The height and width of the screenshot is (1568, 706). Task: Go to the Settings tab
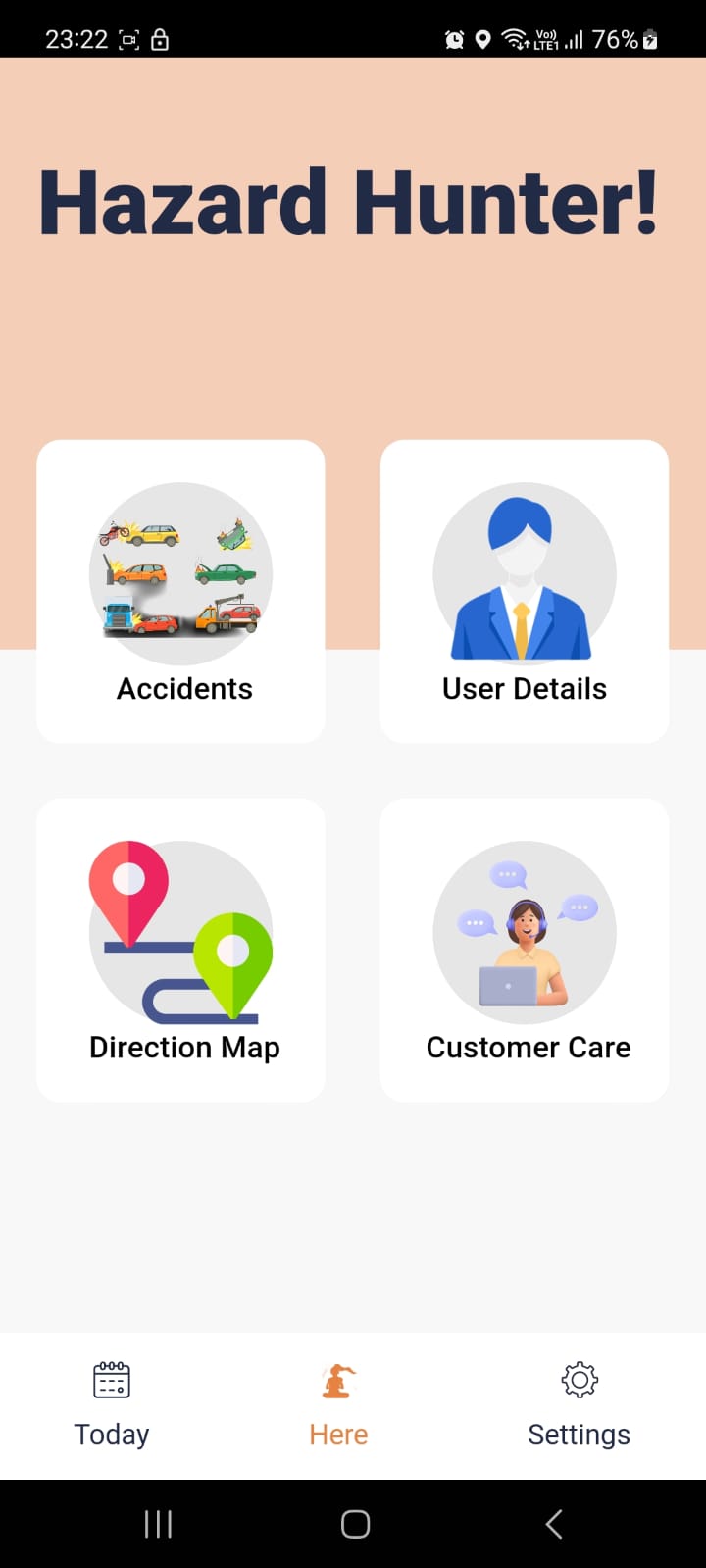tap(579, 1405)
